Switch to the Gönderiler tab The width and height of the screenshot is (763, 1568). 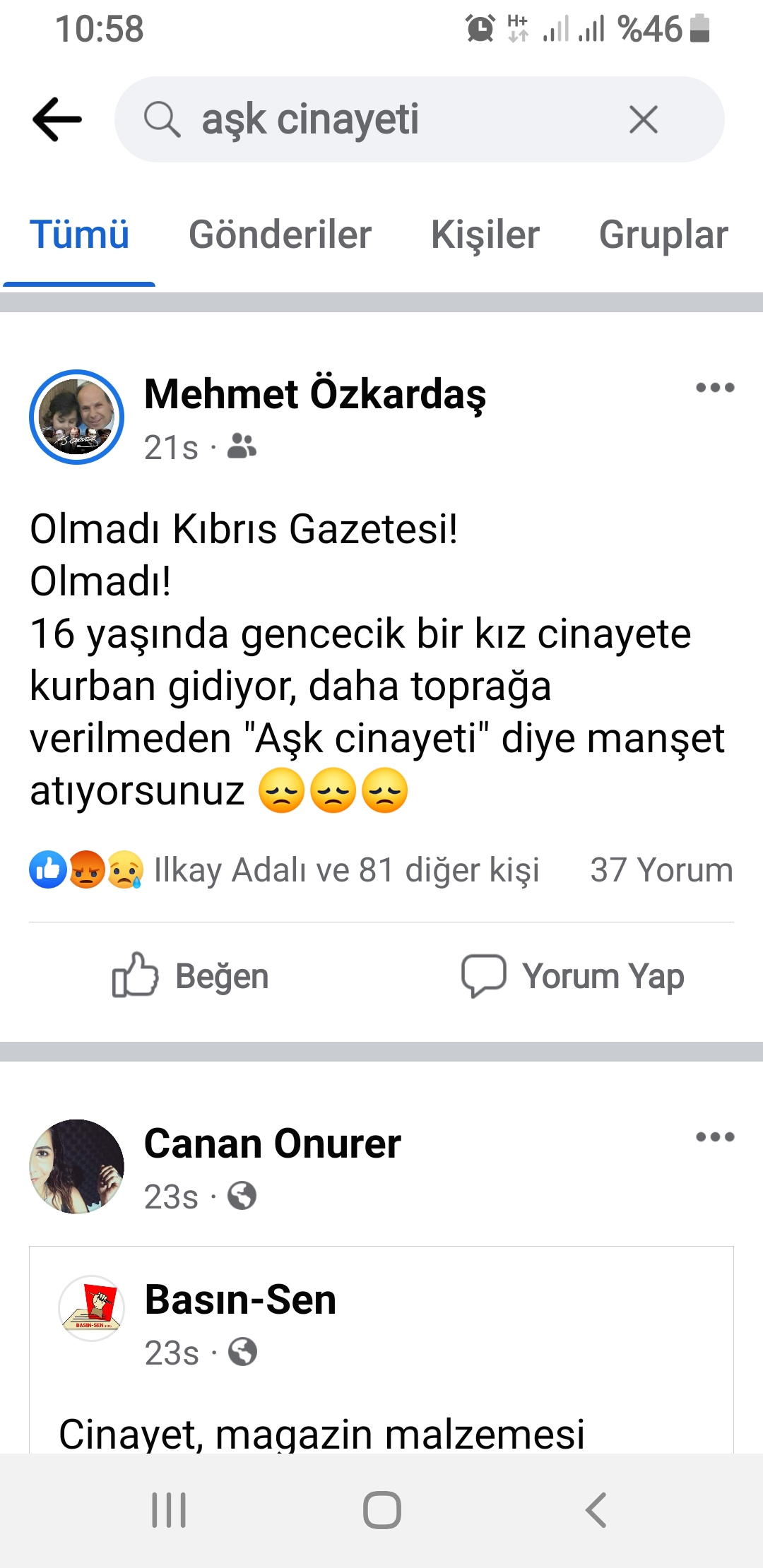point(280,234)
